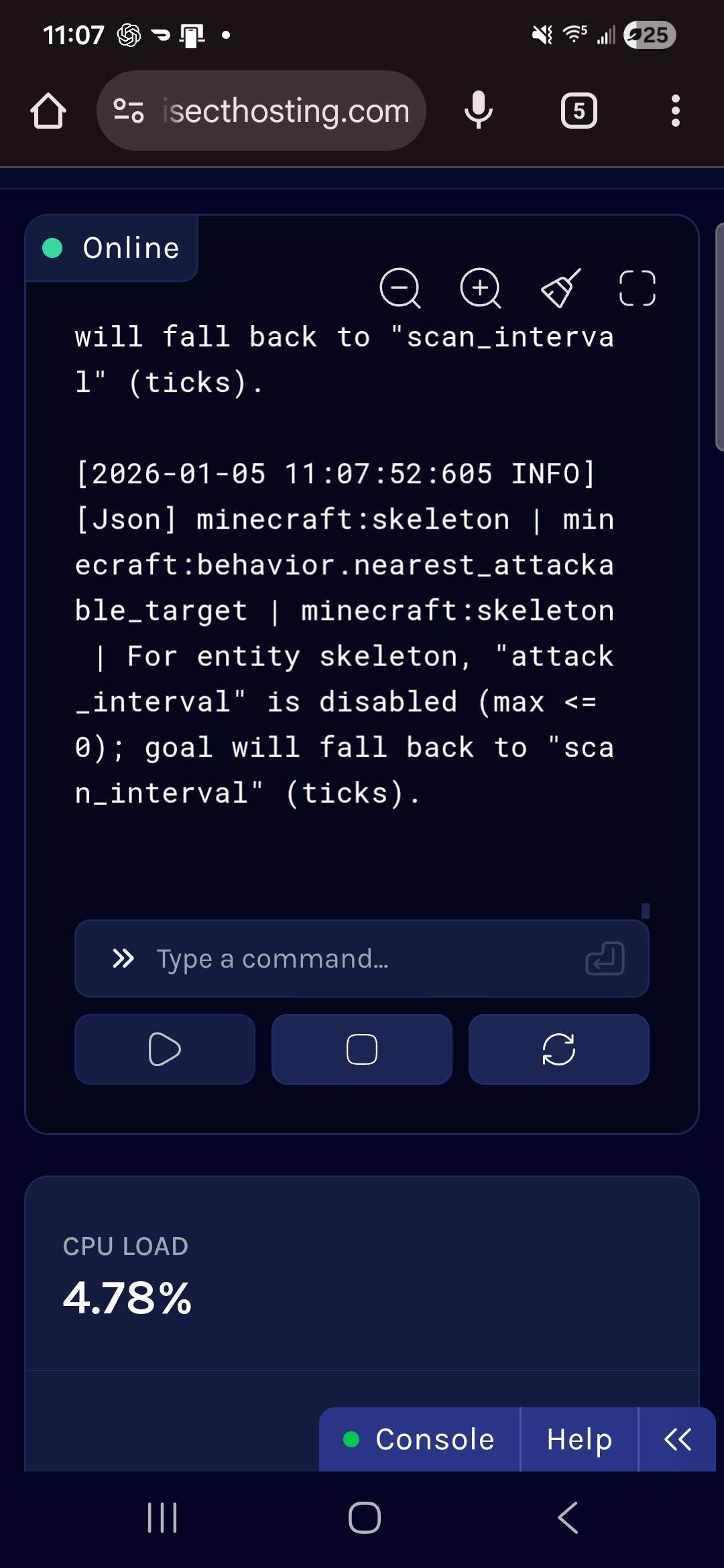Open the browser overflow menu
724x1568 pixels.
[x=675, y=111]
